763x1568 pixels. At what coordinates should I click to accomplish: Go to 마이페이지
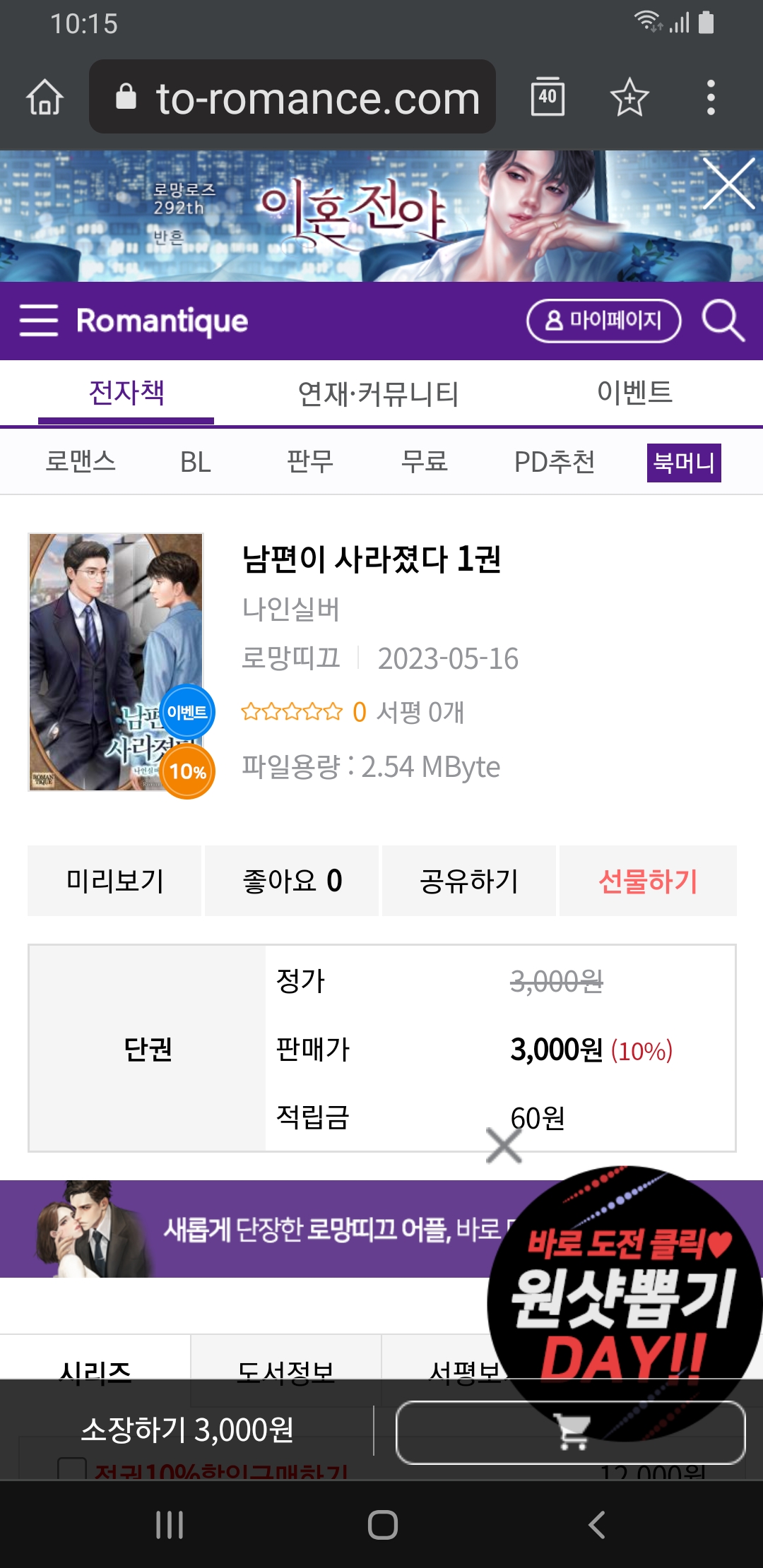tap(603, 321)
